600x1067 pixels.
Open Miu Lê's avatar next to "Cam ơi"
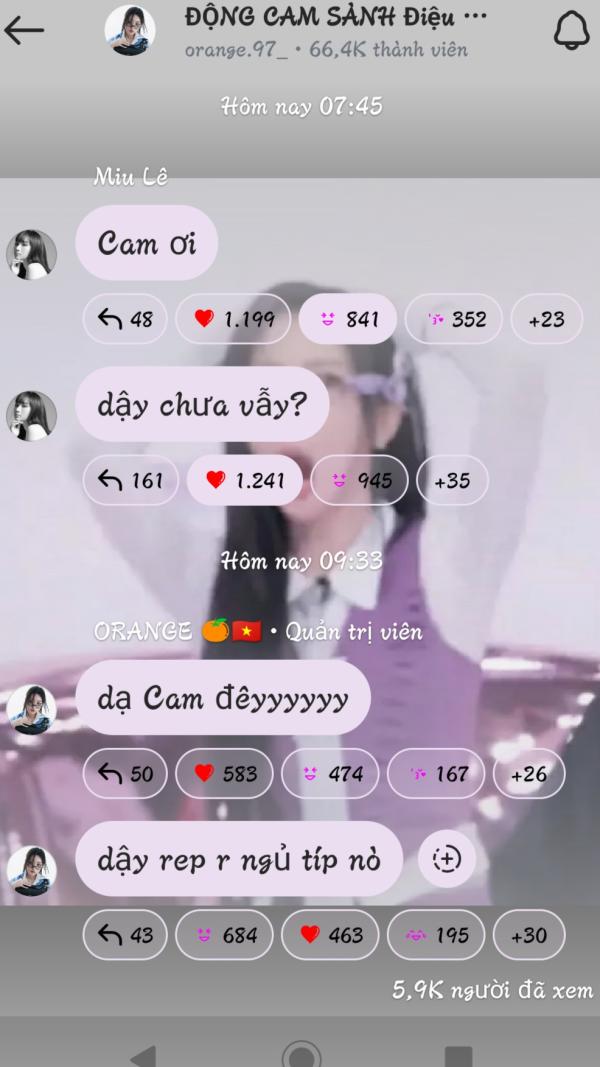31,255
